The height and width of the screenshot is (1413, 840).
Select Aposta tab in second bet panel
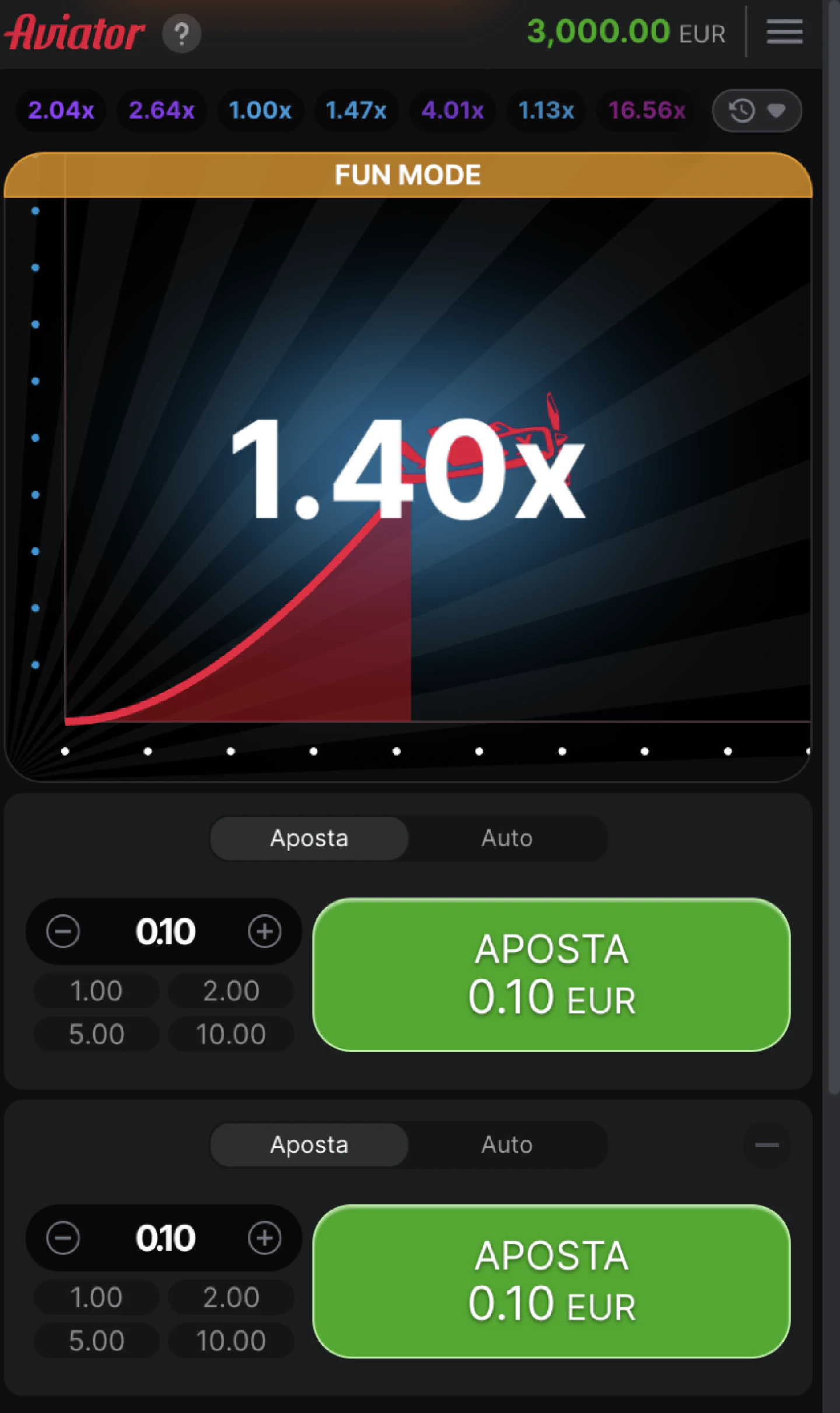pos(309,1145)
